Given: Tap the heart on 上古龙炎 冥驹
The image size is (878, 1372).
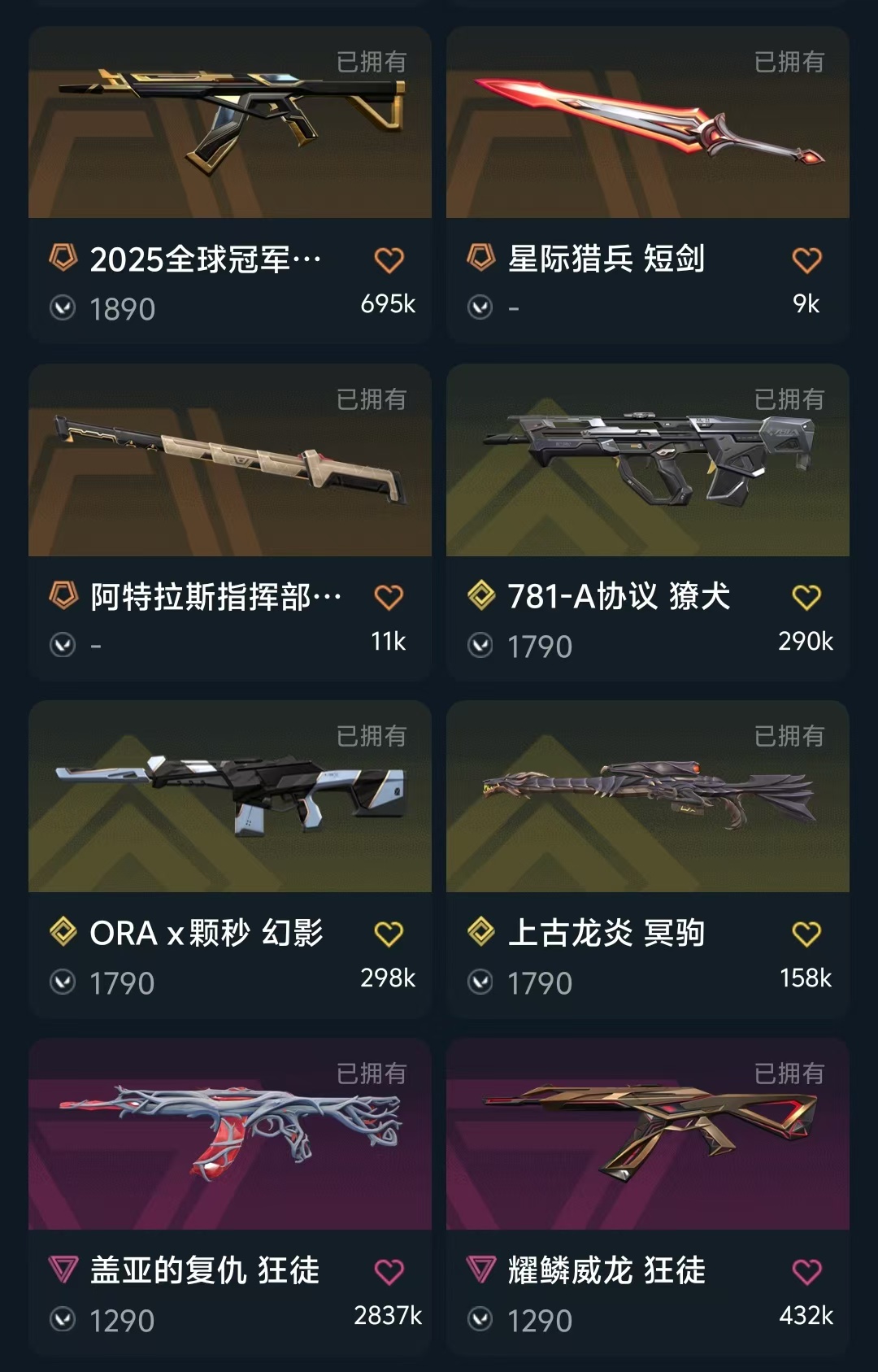Looking at the screenshot, I should click(806, 934).
